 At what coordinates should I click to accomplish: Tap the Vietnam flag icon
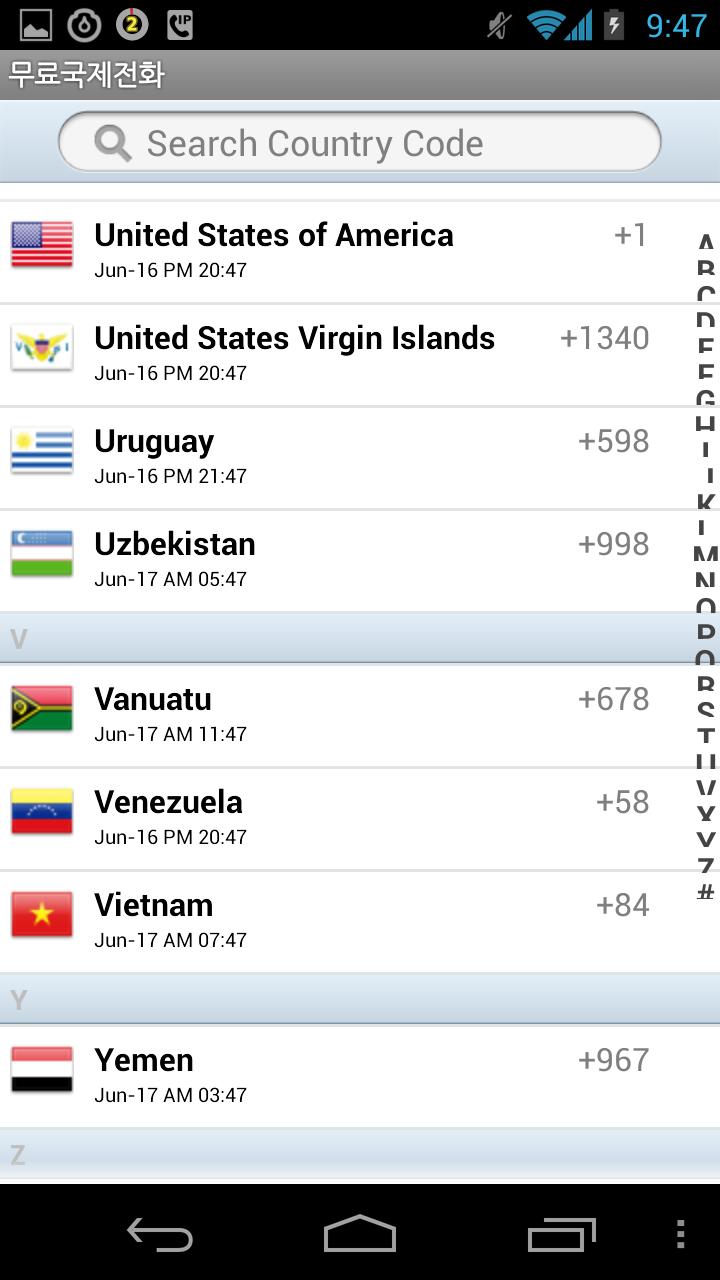pyautogui.click(x=41, y=914)
